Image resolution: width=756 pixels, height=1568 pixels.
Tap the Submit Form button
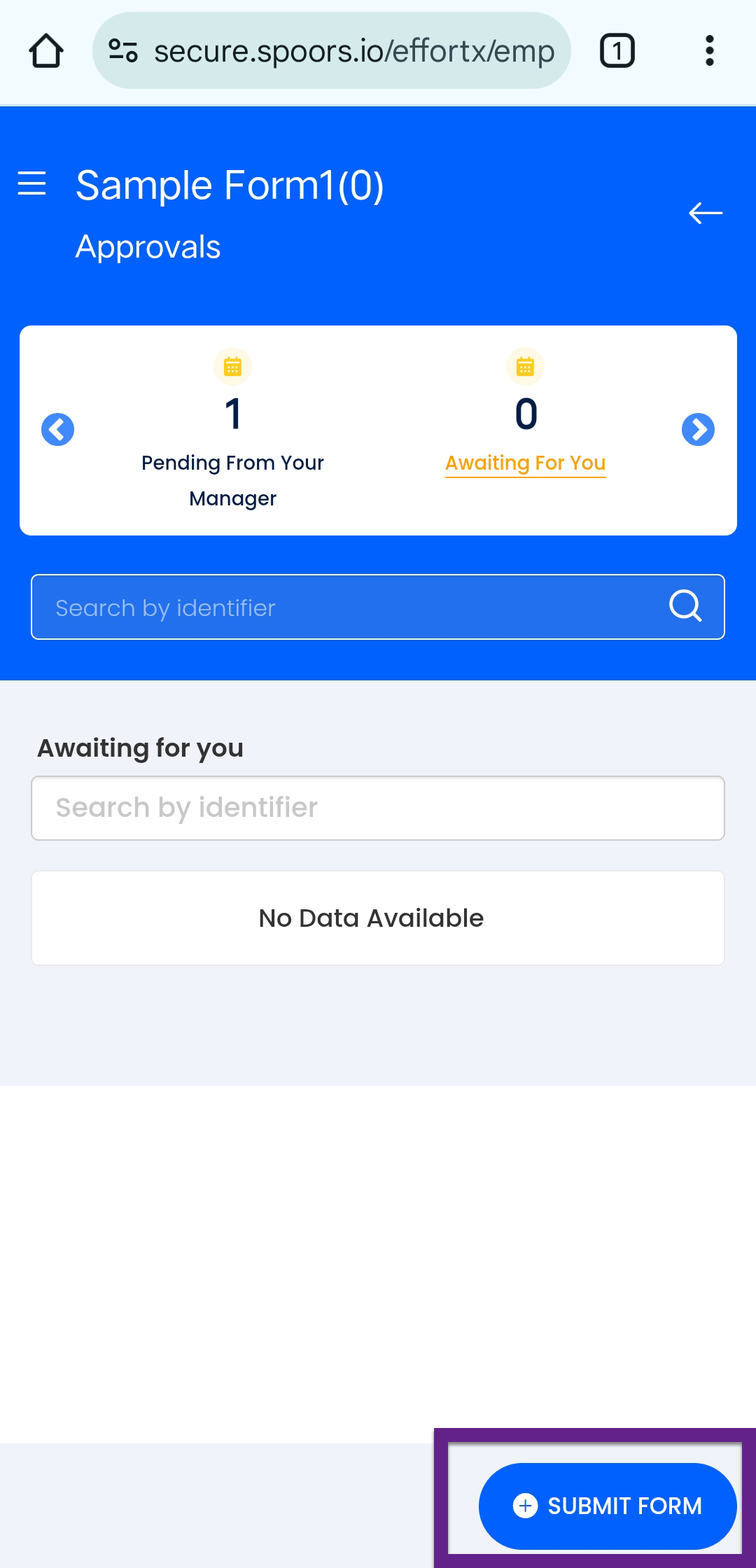pyautogui.click(x=608, y=1506)
